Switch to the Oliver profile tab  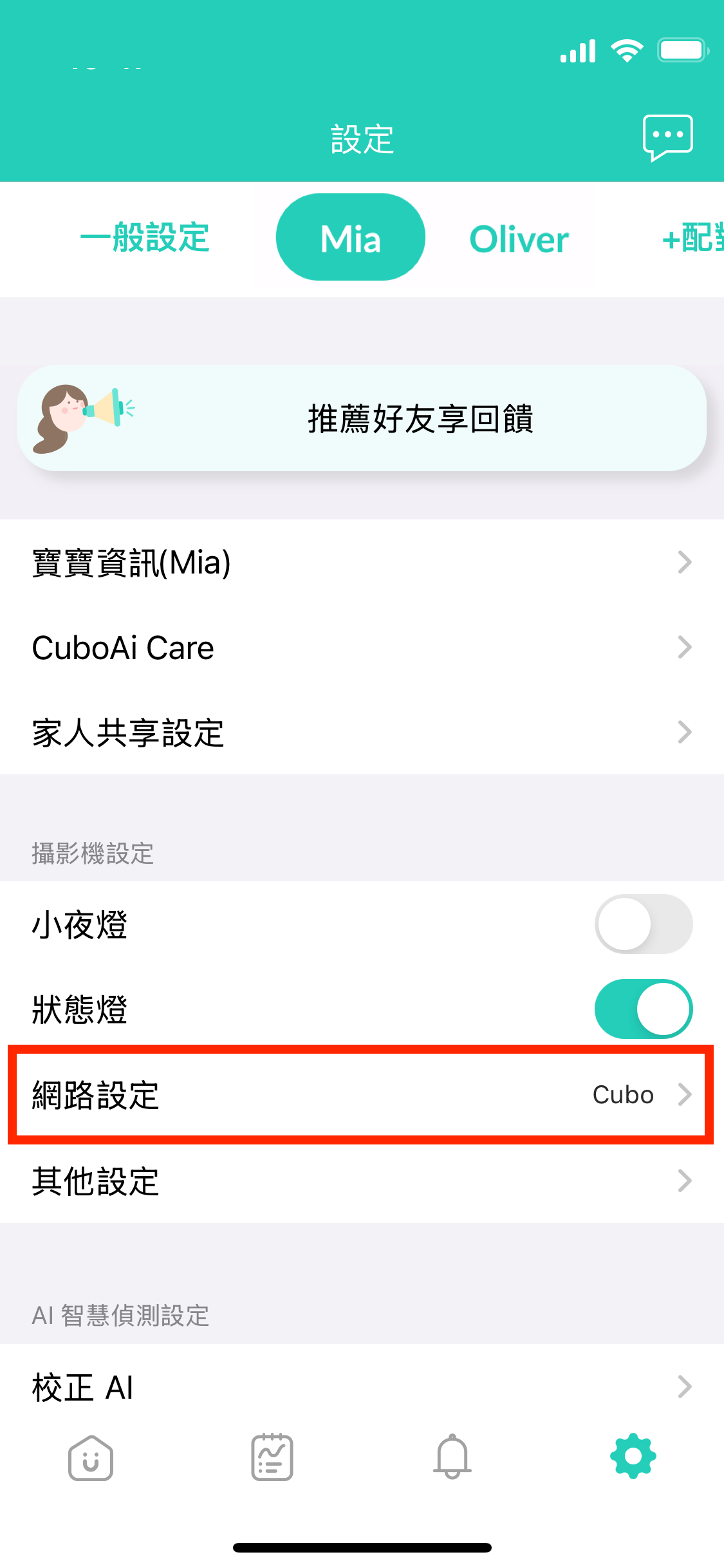point(518,238)
